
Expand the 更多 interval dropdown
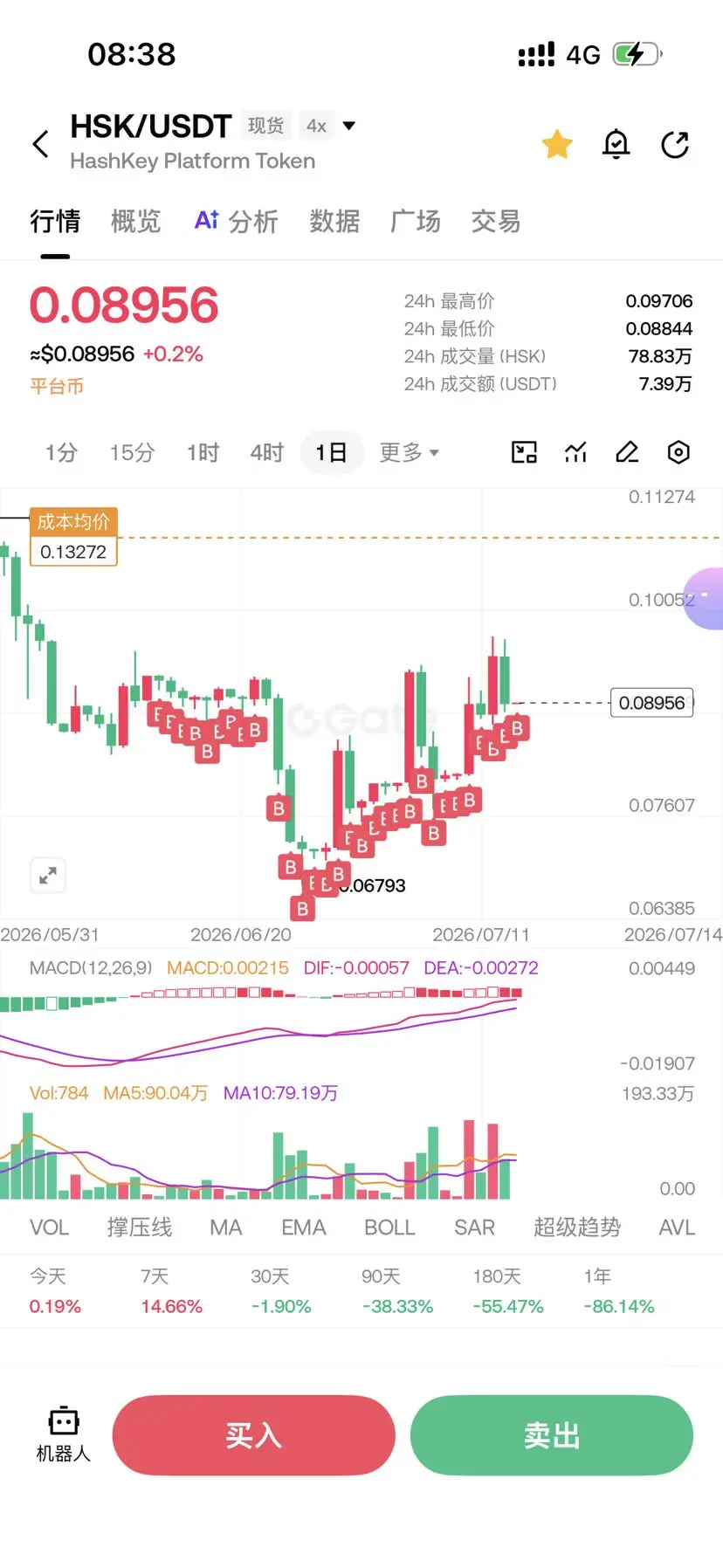pos(409,452)
